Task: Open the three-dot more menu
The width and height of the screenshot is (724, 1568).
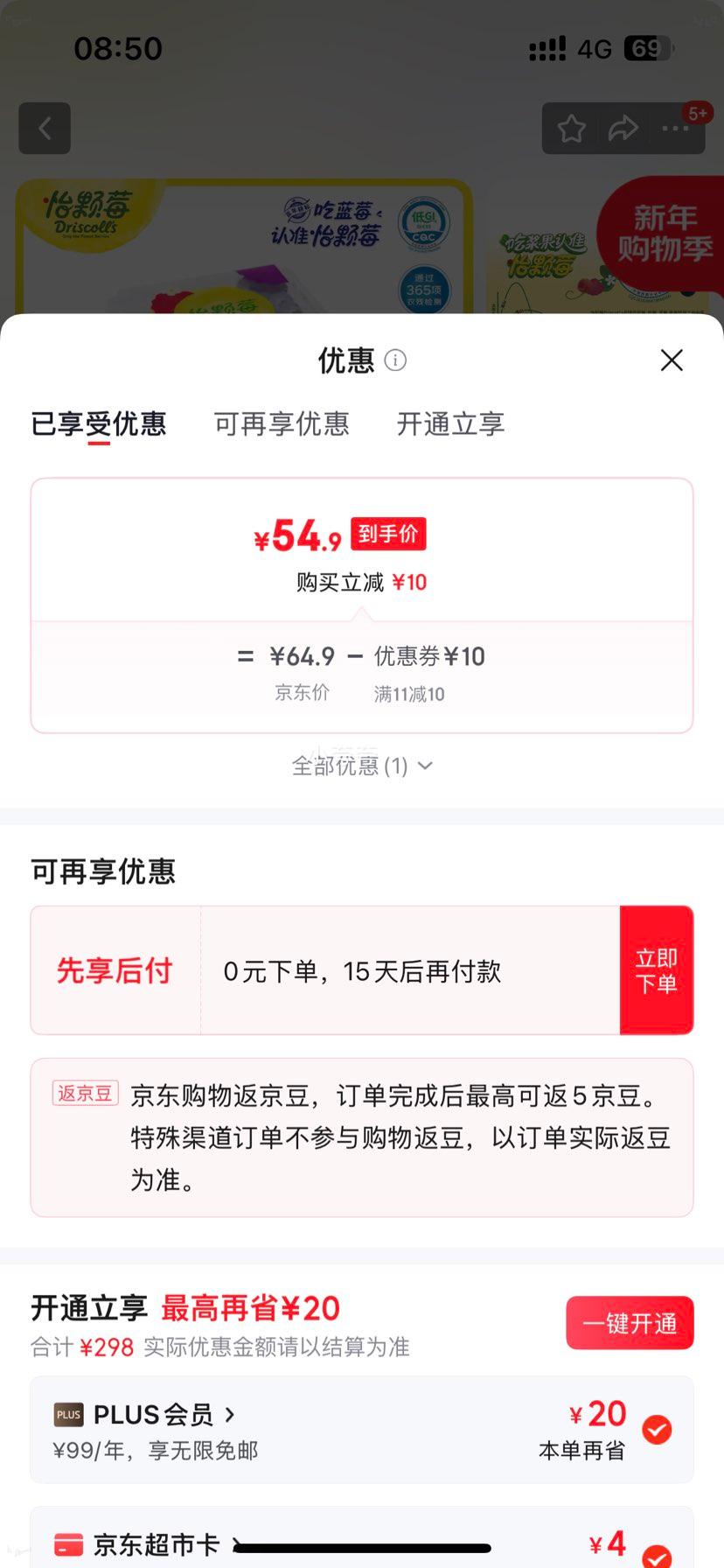Action: click(675, 129)
